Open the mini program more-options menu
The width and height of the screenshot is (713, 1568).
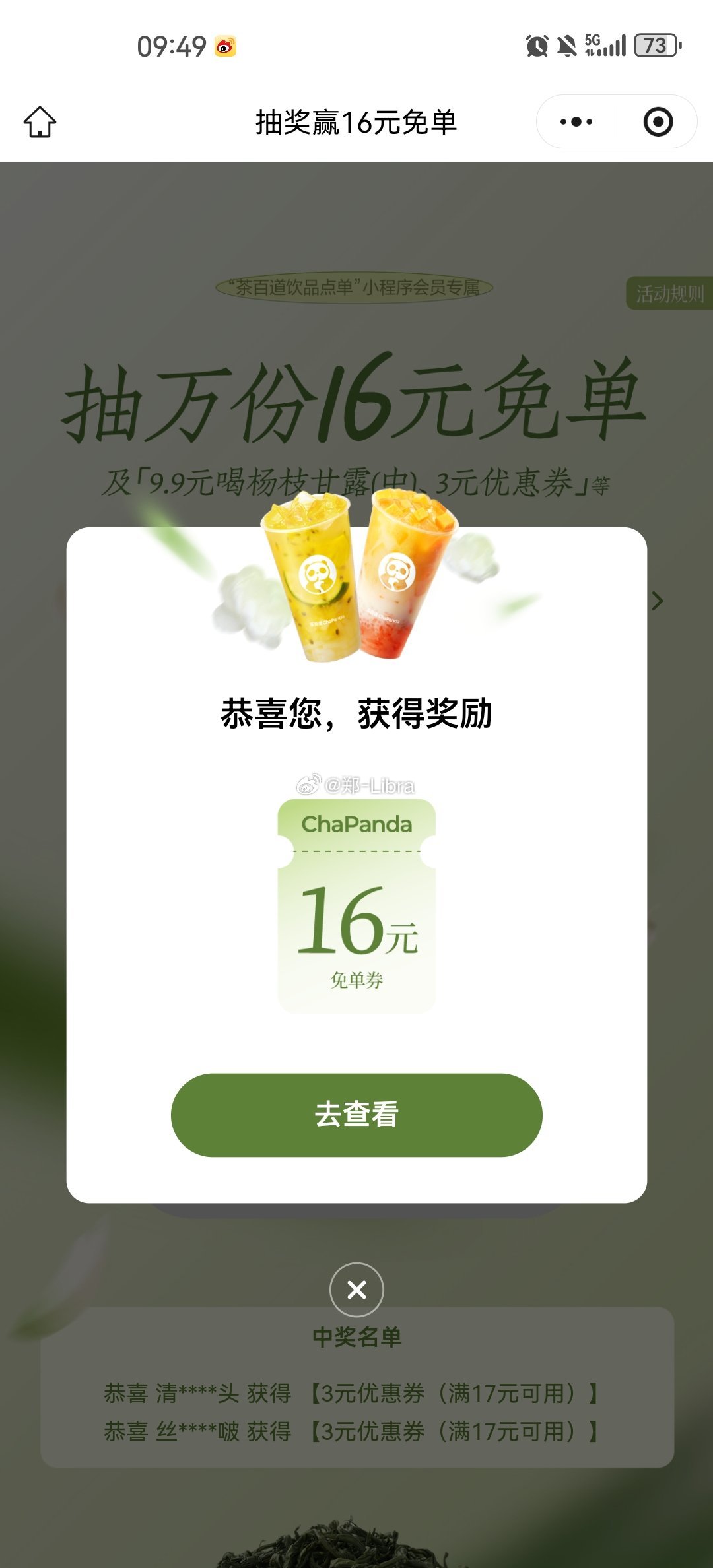click(x=576, y=122)
